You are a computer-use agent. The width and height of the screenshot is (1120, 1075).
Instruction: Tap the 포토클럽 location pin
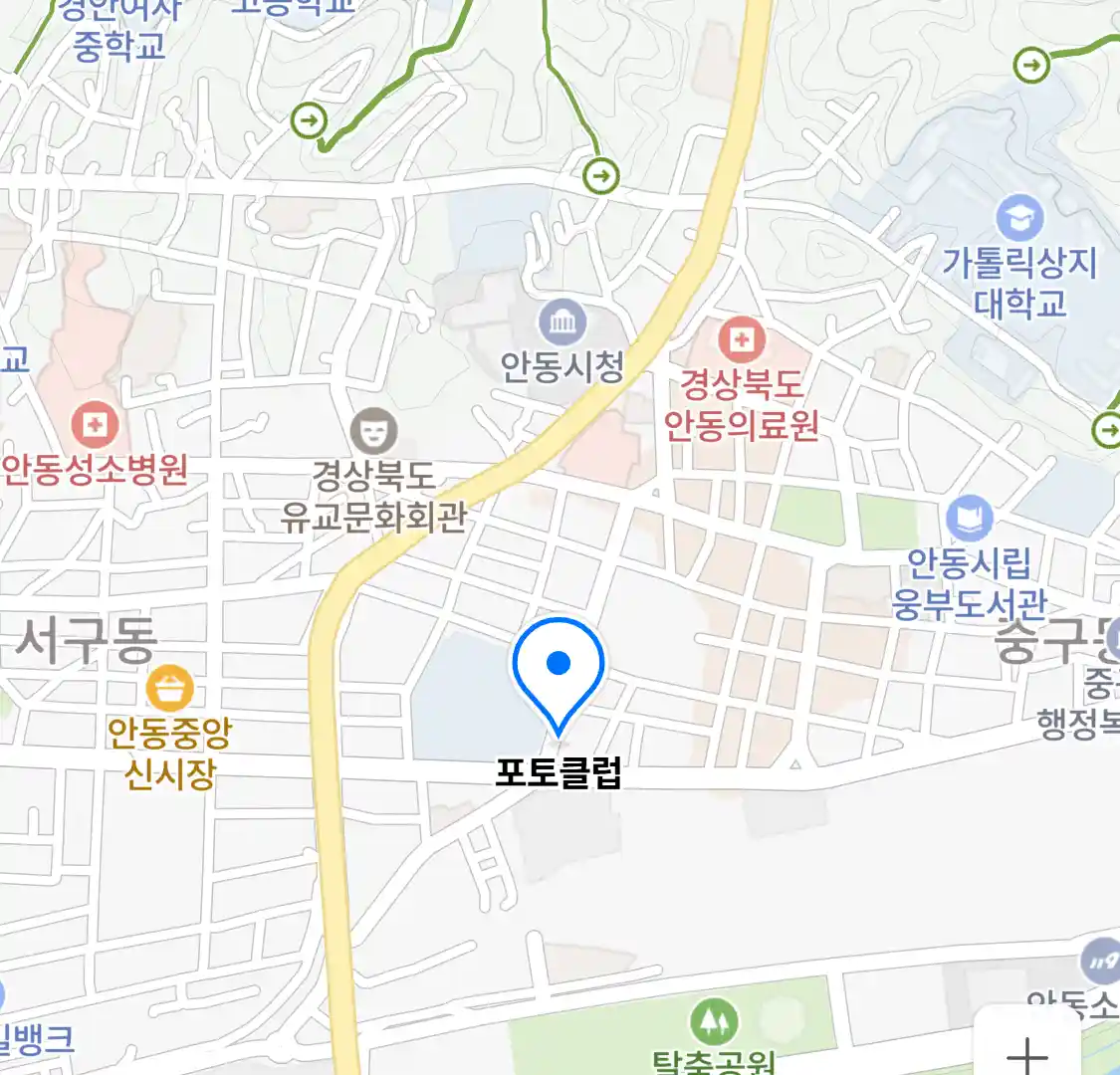559,665
